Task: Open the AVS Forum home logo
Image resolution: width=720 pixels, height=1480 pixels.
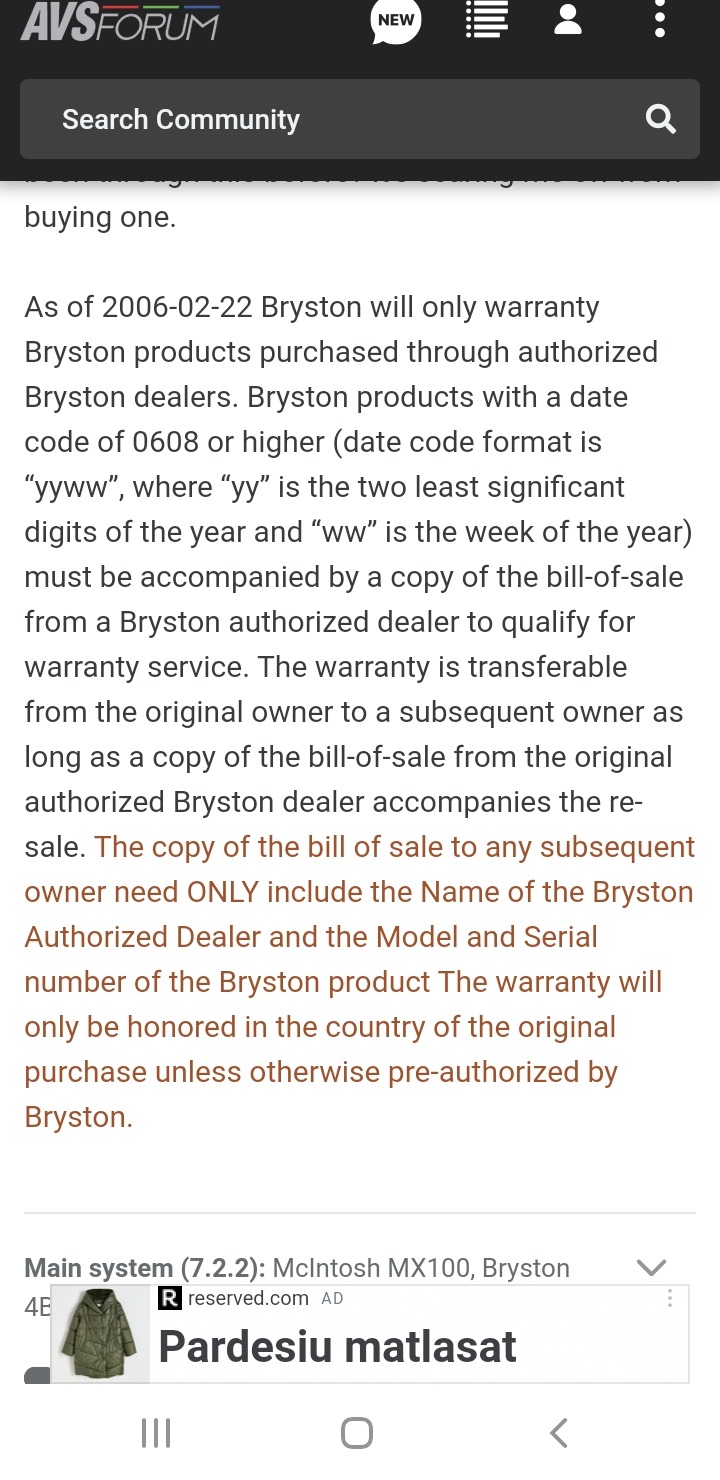Action: tap(119, 21)
